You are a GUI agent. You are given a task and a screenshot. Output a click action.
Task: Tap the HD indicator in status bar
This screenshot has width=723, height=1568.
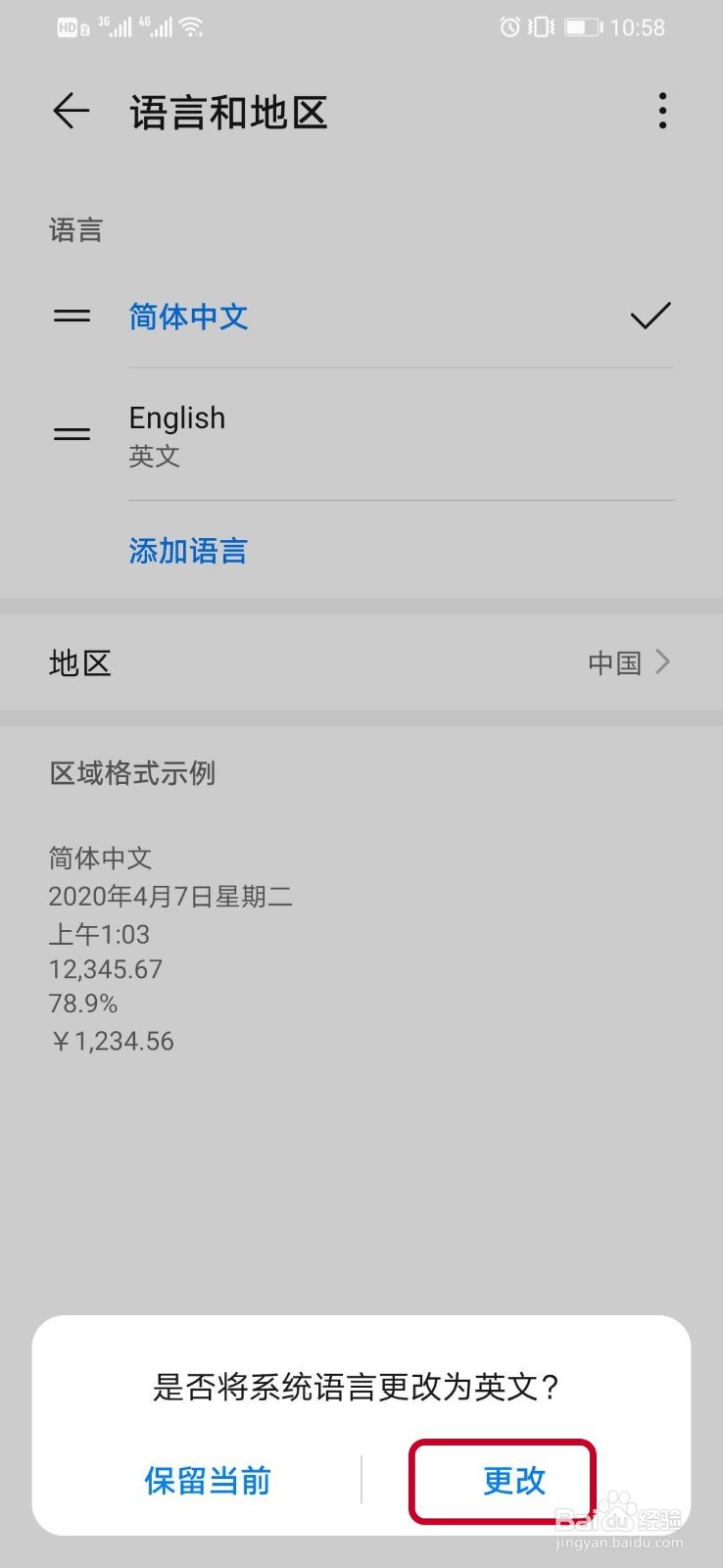pos(71,26)
